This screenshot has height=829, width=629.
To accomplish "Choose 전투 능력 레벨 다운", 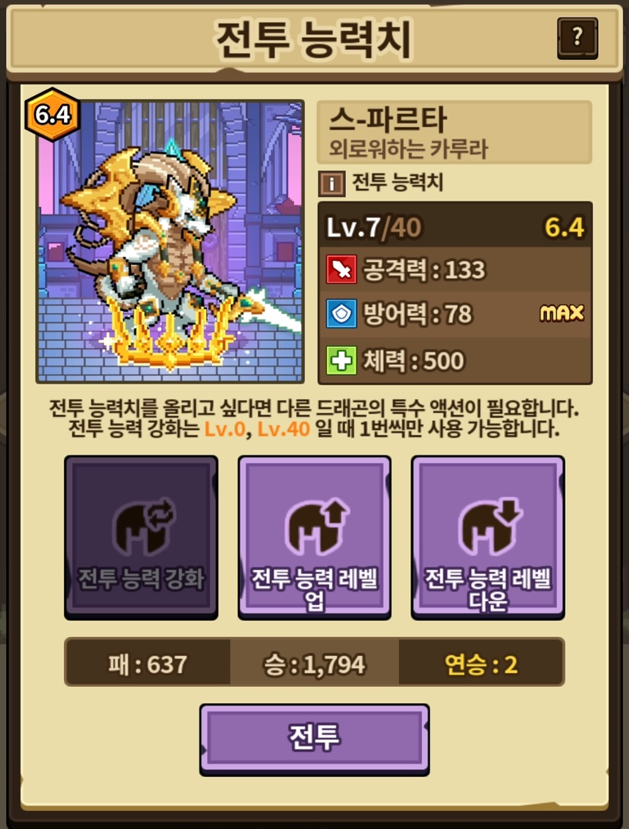I will tap(488, 537).
